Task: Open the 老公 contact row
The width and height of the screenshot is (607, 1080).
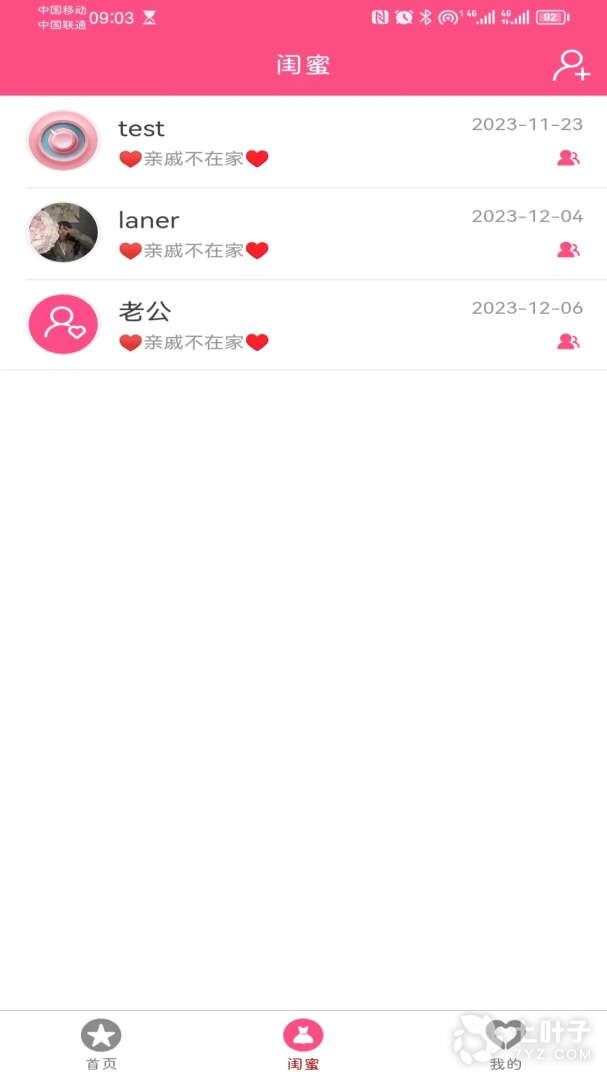Action: [x=300, y=325]
